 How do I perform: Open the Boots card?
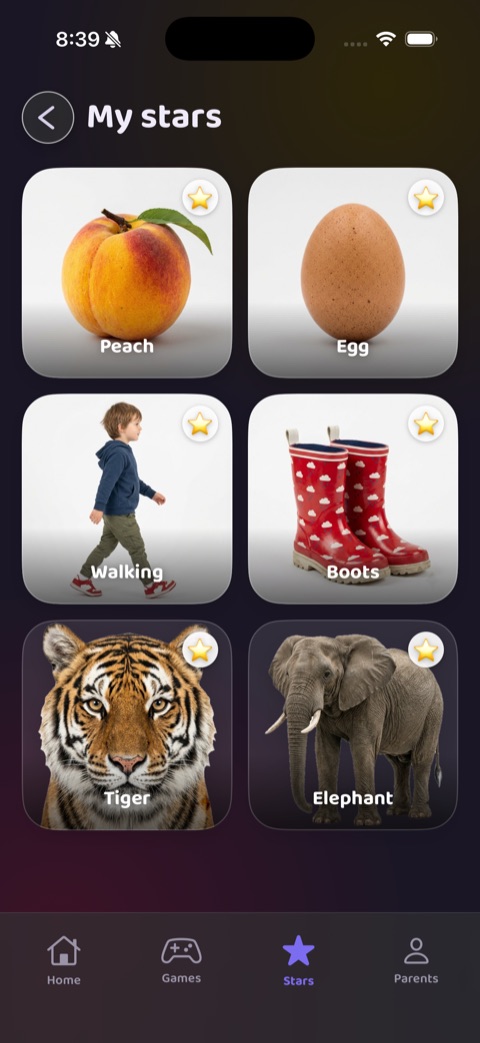[x=353, y=499]
